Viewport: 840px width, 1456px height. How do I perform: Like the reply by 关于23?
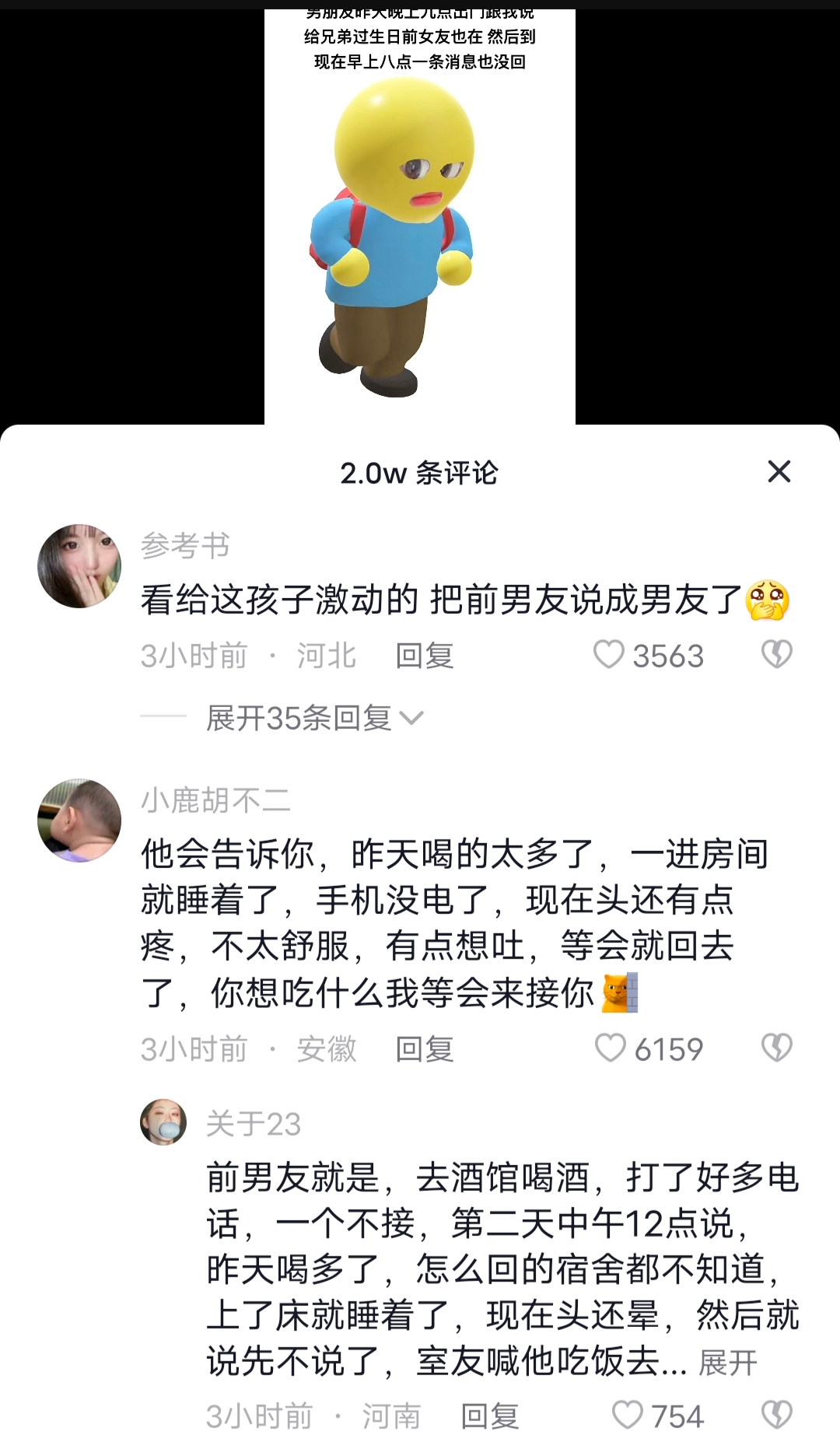628,1416
